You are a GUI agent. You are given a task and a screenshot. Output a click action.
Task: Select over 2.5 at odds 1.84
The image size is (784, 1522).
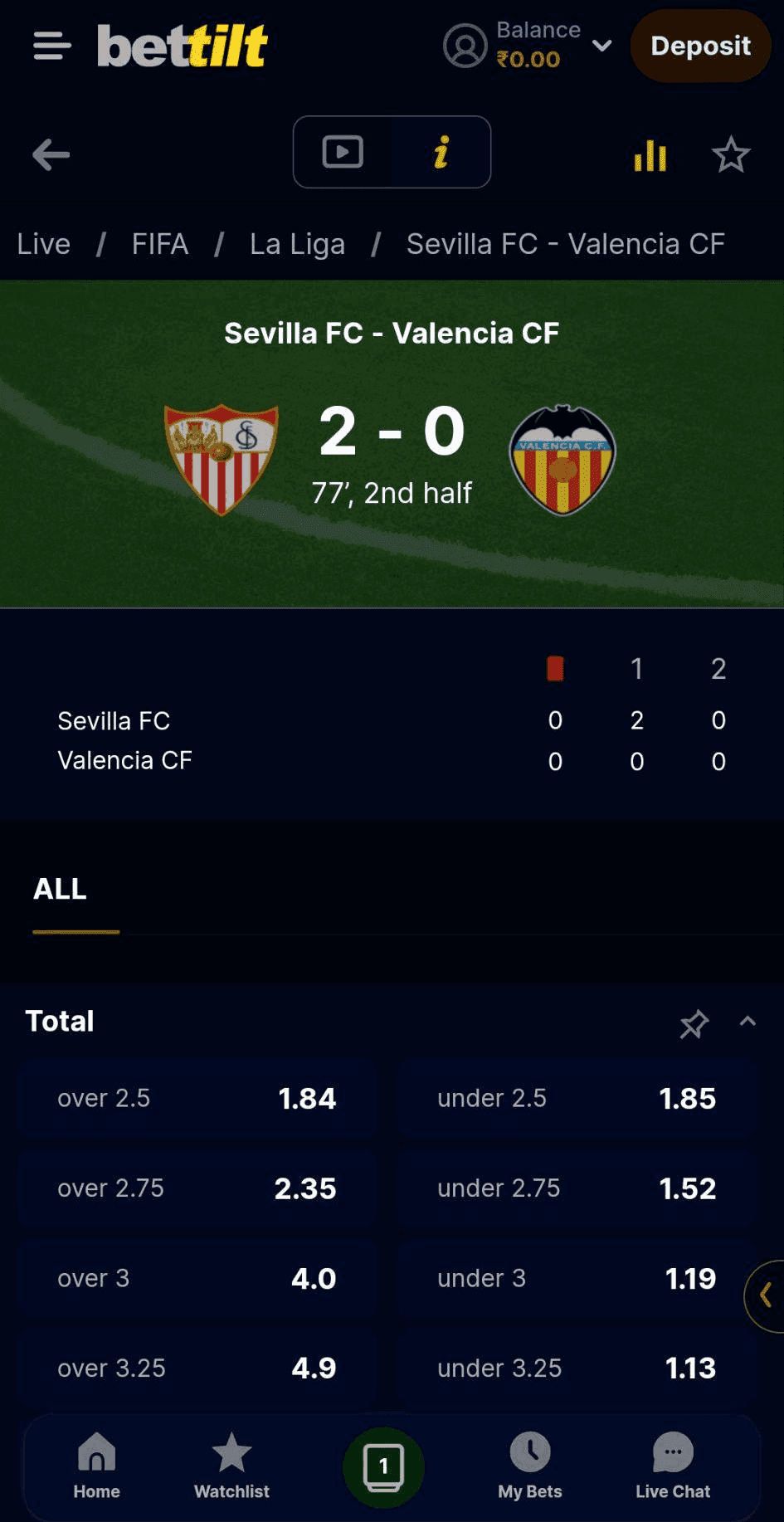tap(197, 1097)
